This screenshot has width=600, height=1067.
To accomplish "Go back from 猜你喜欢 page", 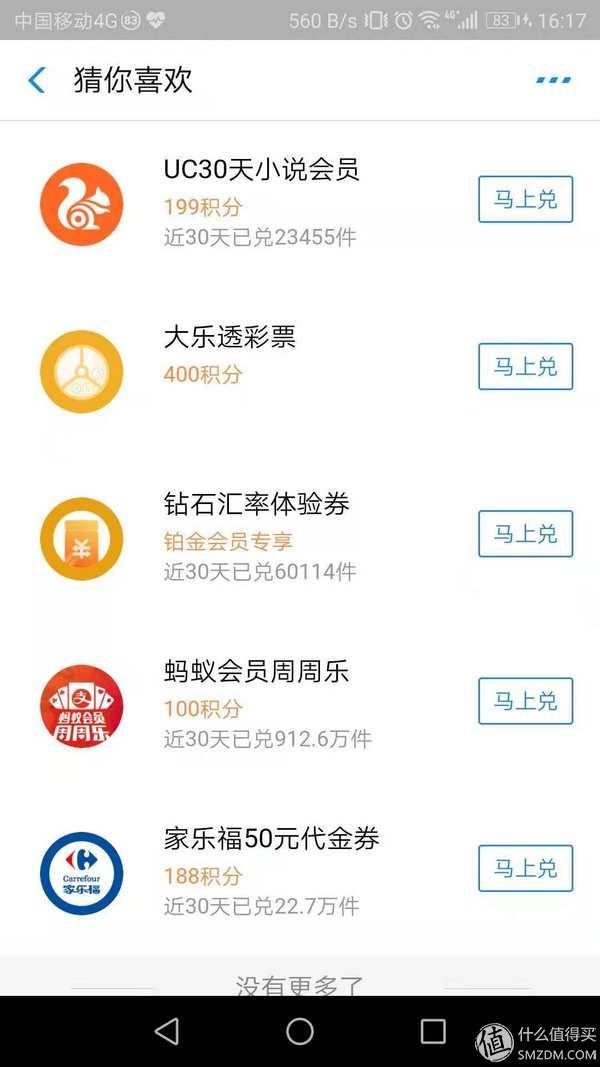I will coord(37,80).
